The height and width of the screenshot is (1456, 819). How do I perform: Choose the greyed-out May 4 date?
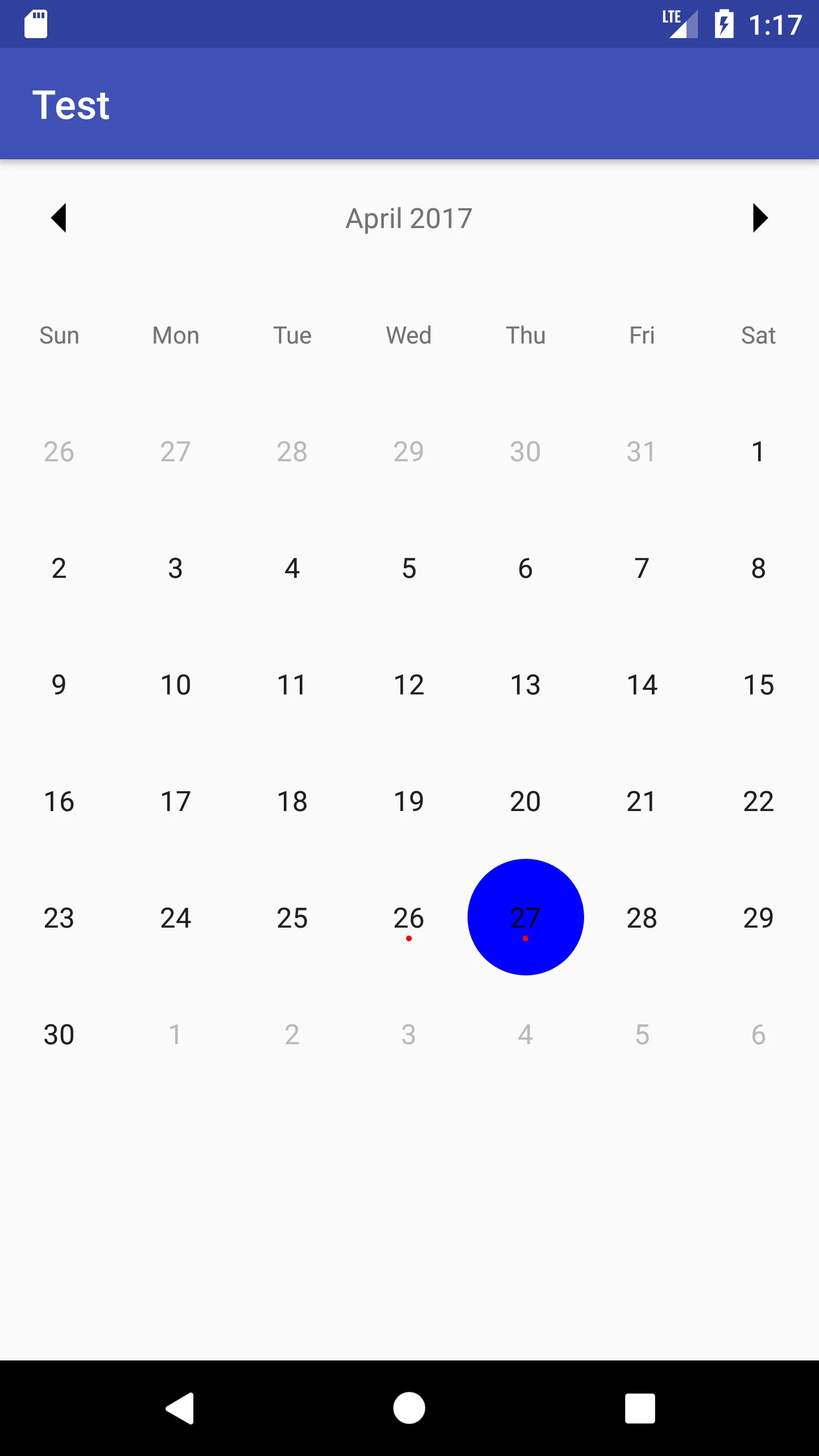coord(526,1035)
